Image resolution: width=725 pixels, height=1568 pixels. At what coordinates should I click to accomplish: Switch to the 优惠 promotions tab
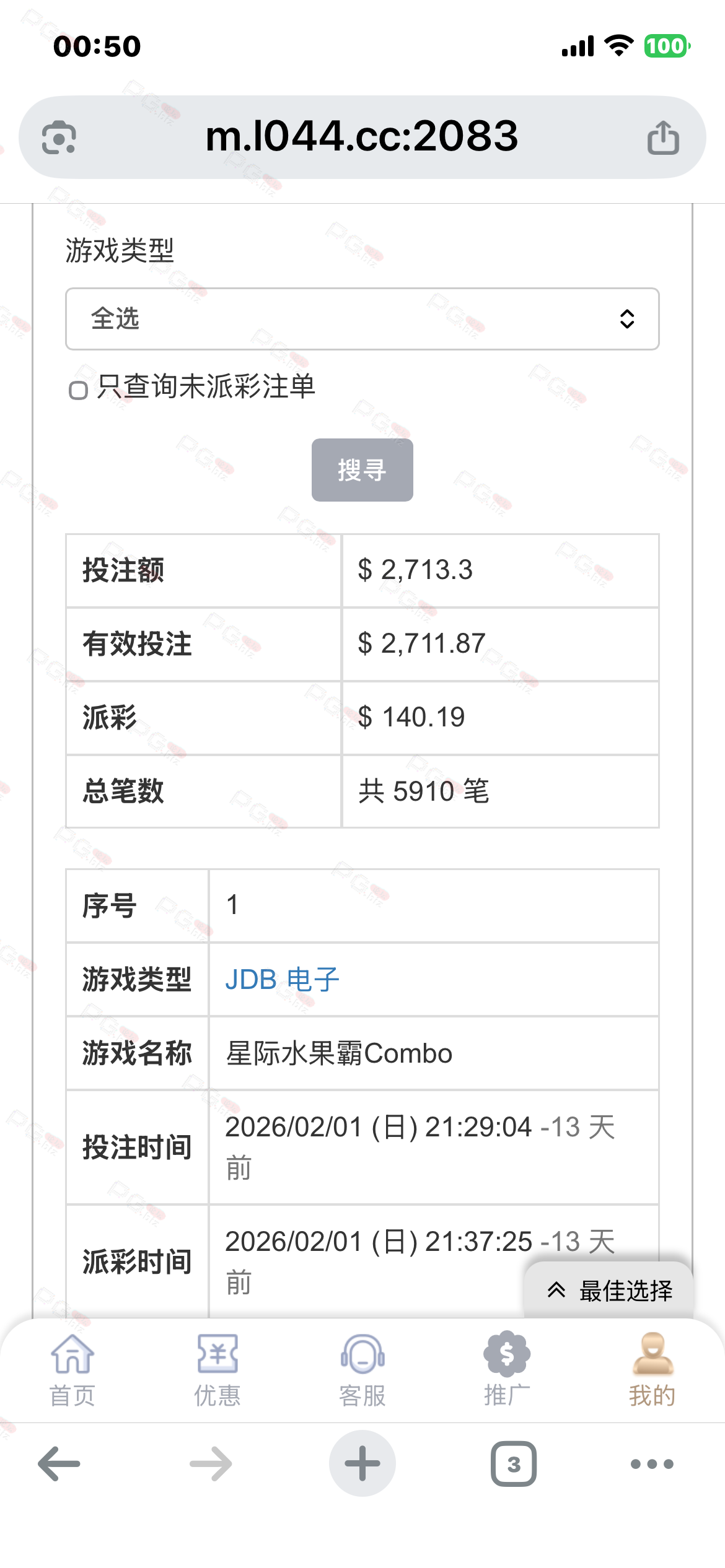click(217, 1370)
